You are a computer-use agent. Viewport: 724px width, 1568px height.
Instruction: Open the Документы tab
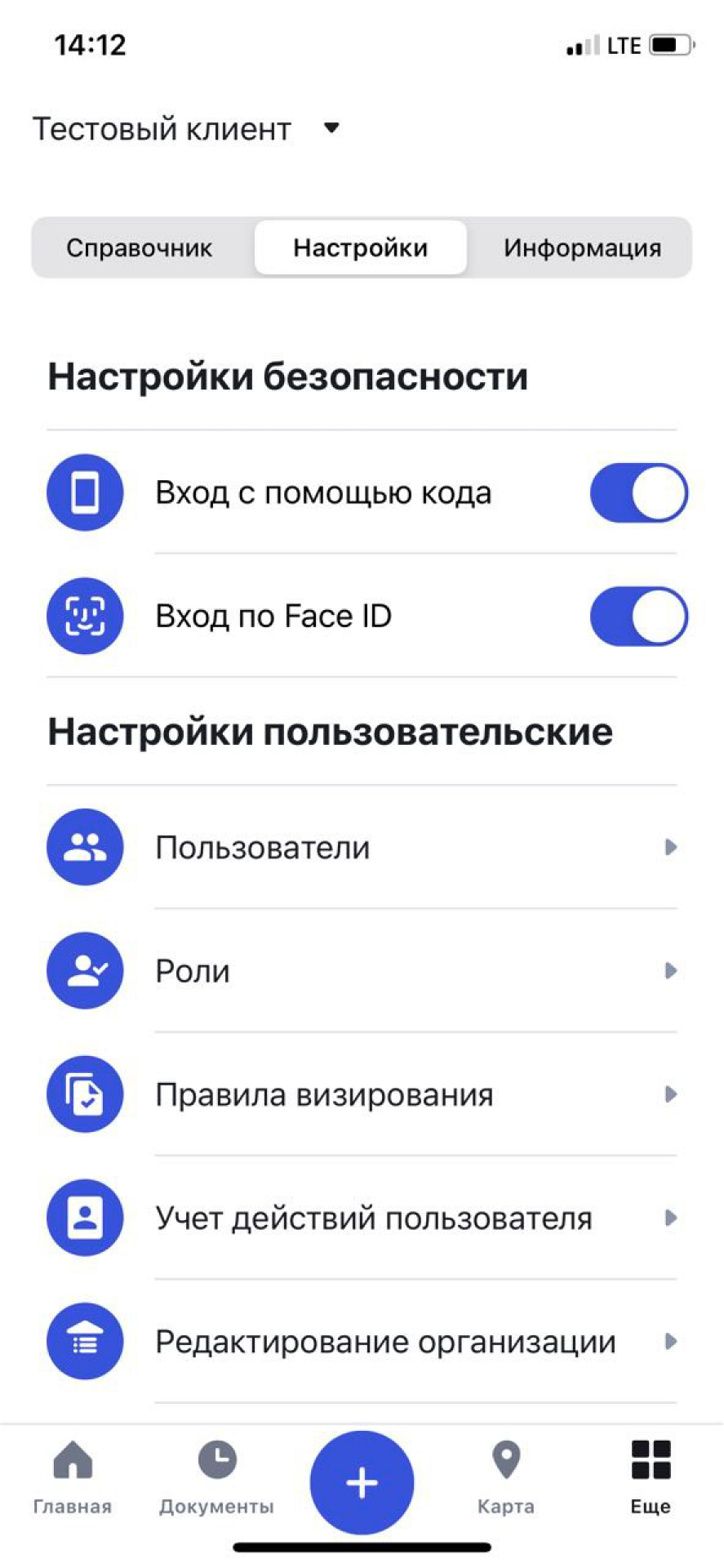click(217, 1477)
